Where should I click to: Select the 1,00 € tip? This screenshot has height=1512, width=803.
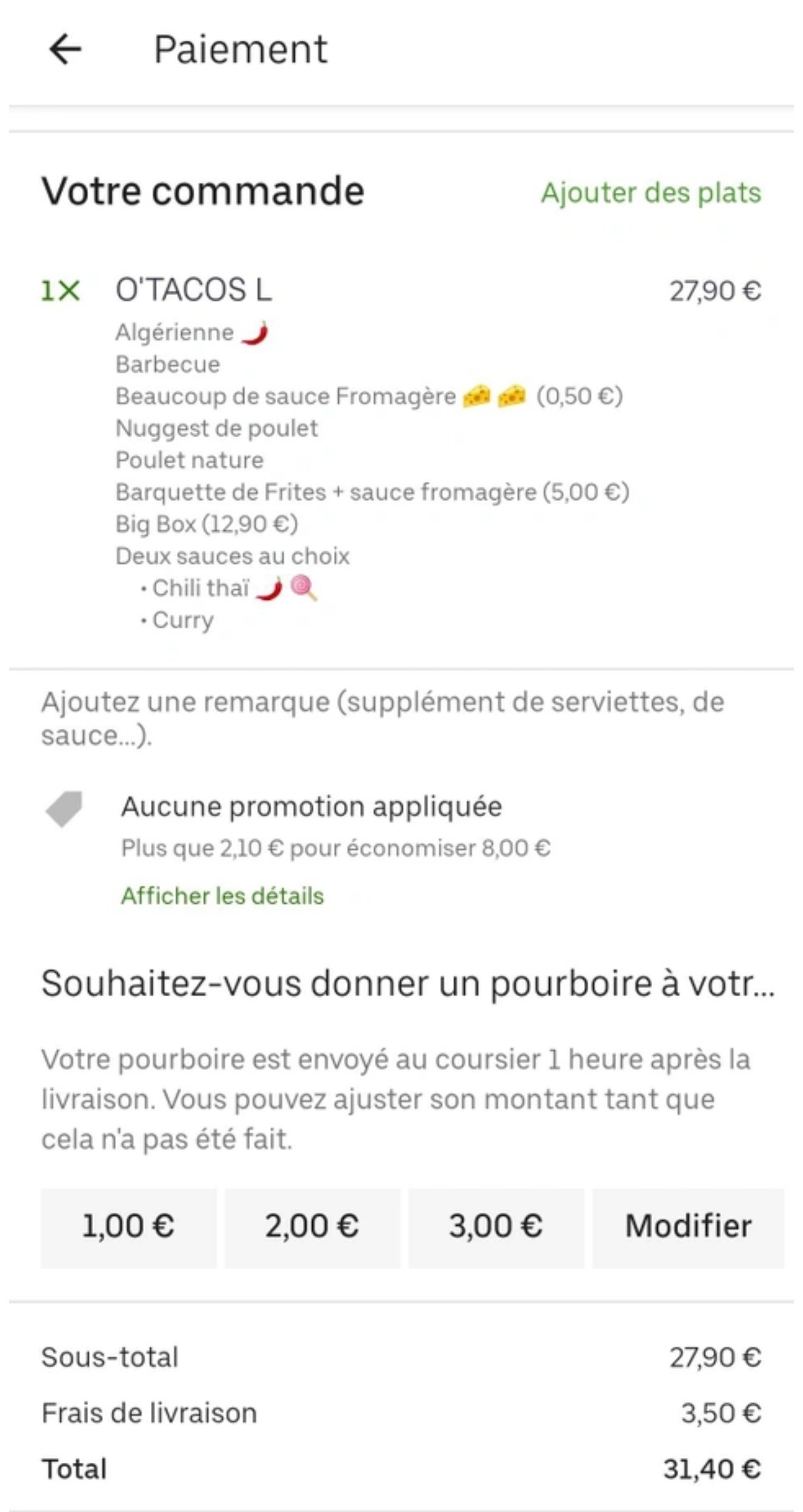tap(128, 1226)
